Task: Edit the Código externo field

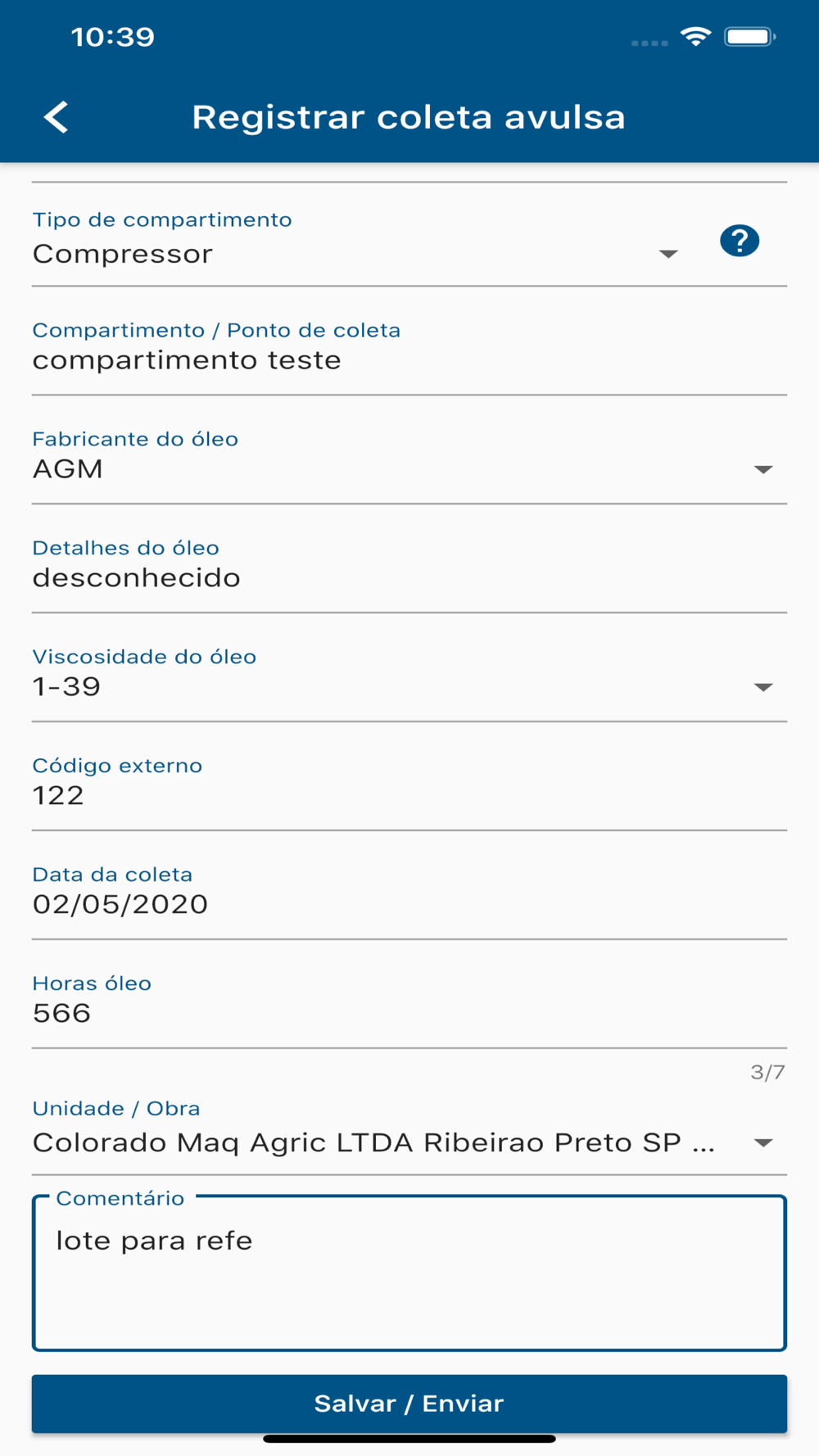Action: tap(409, 786)
